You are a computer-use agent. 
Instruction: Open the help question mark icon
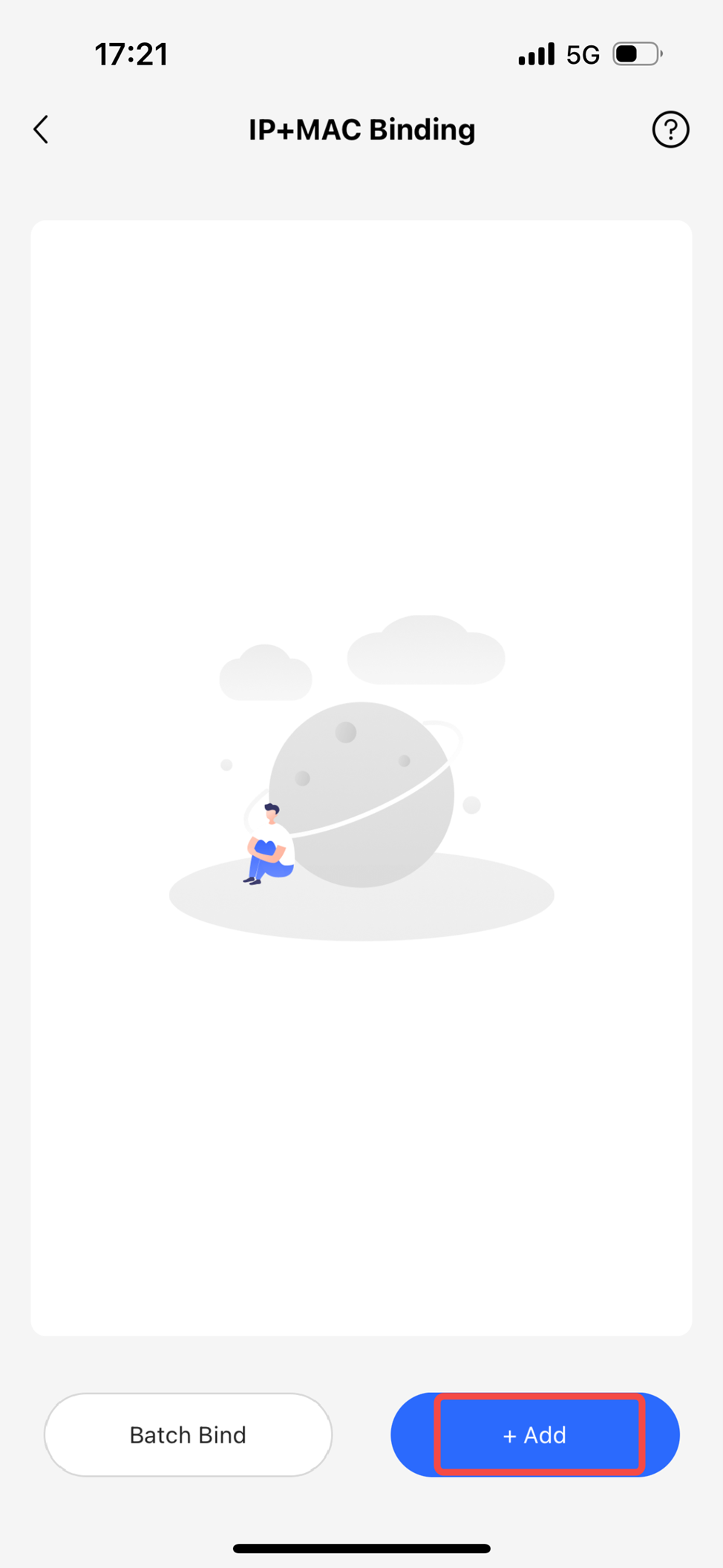click(670, 130)
